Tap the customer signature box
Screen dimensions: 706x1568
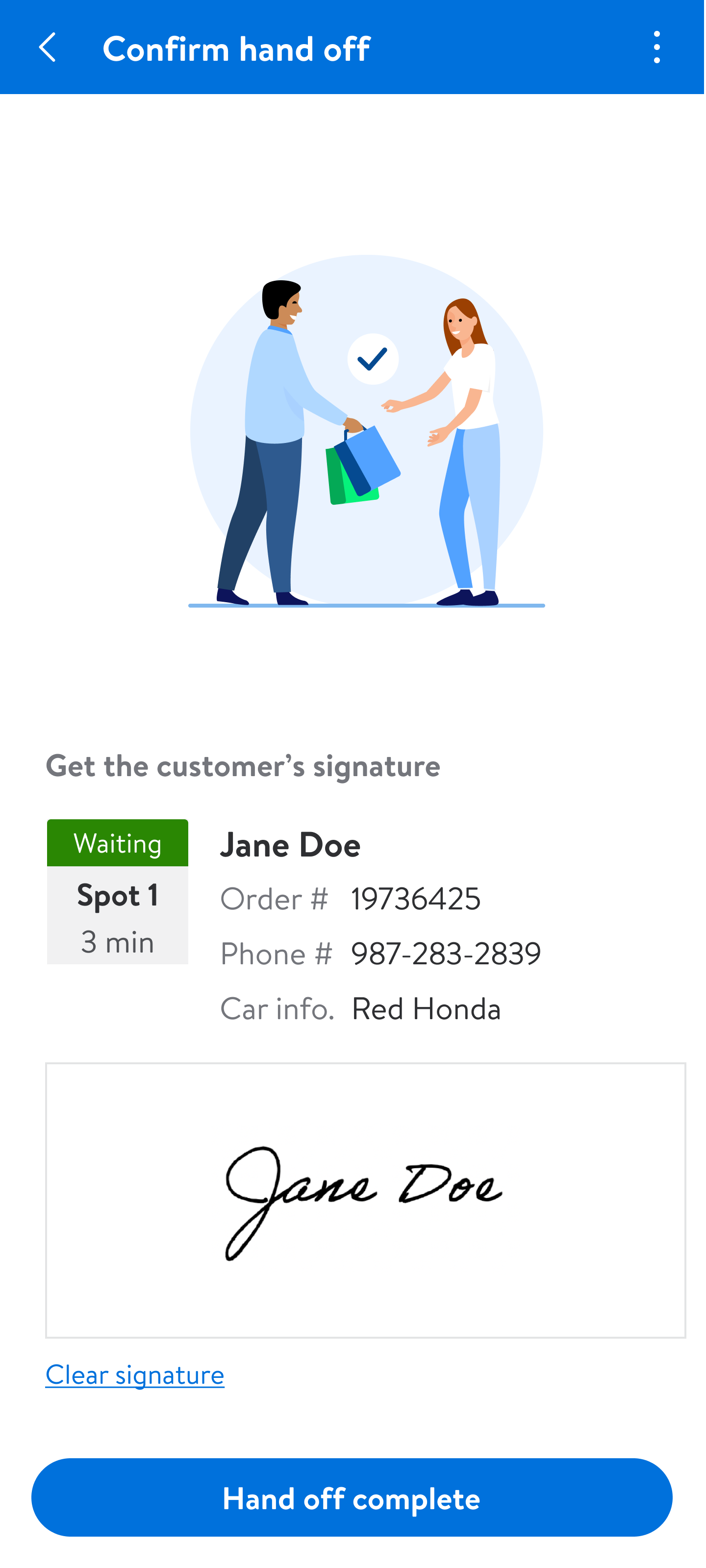click(x=365, y=1200)
